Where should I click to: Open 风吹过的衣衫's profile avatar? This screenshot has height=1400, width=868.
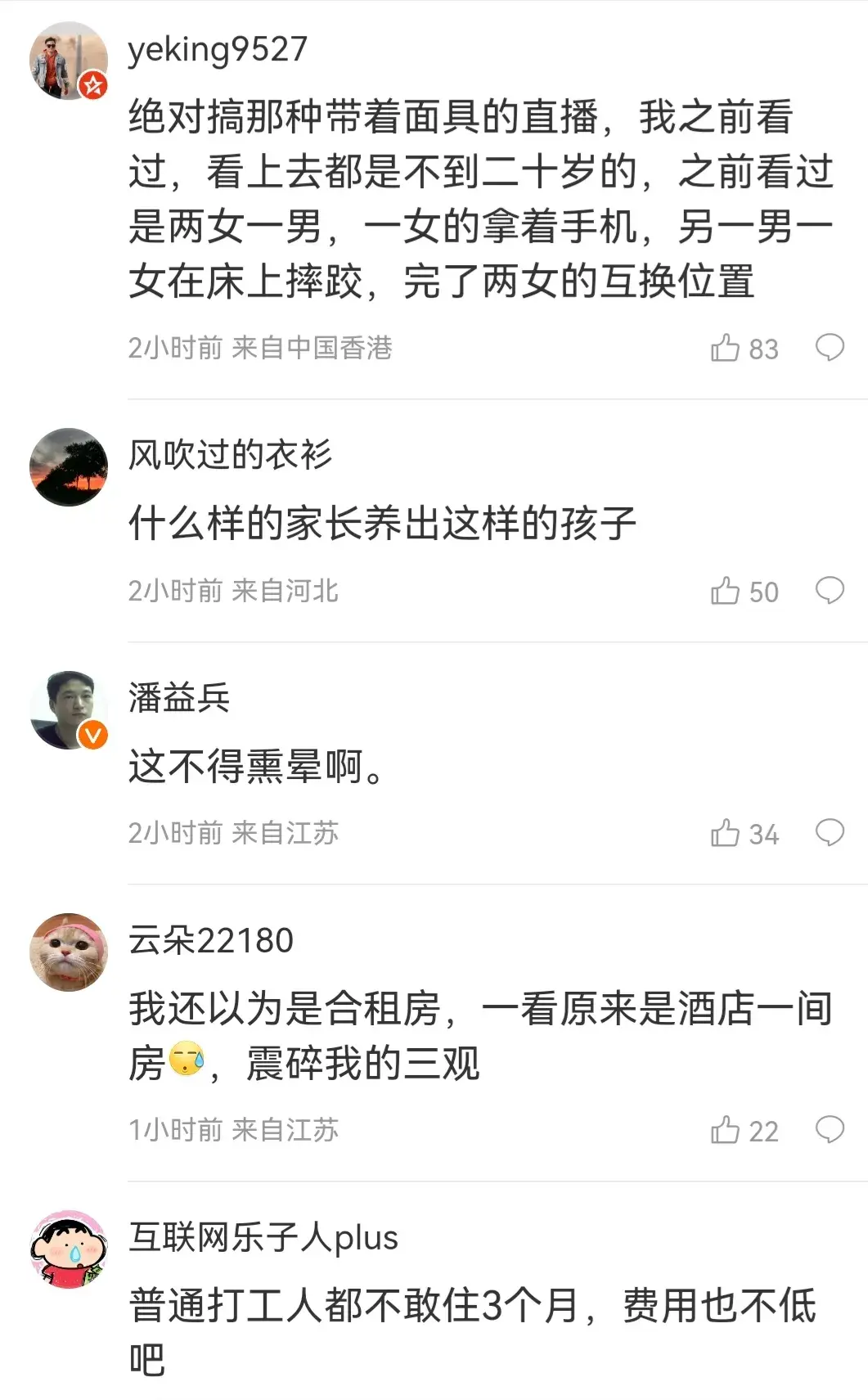(69, 466)
